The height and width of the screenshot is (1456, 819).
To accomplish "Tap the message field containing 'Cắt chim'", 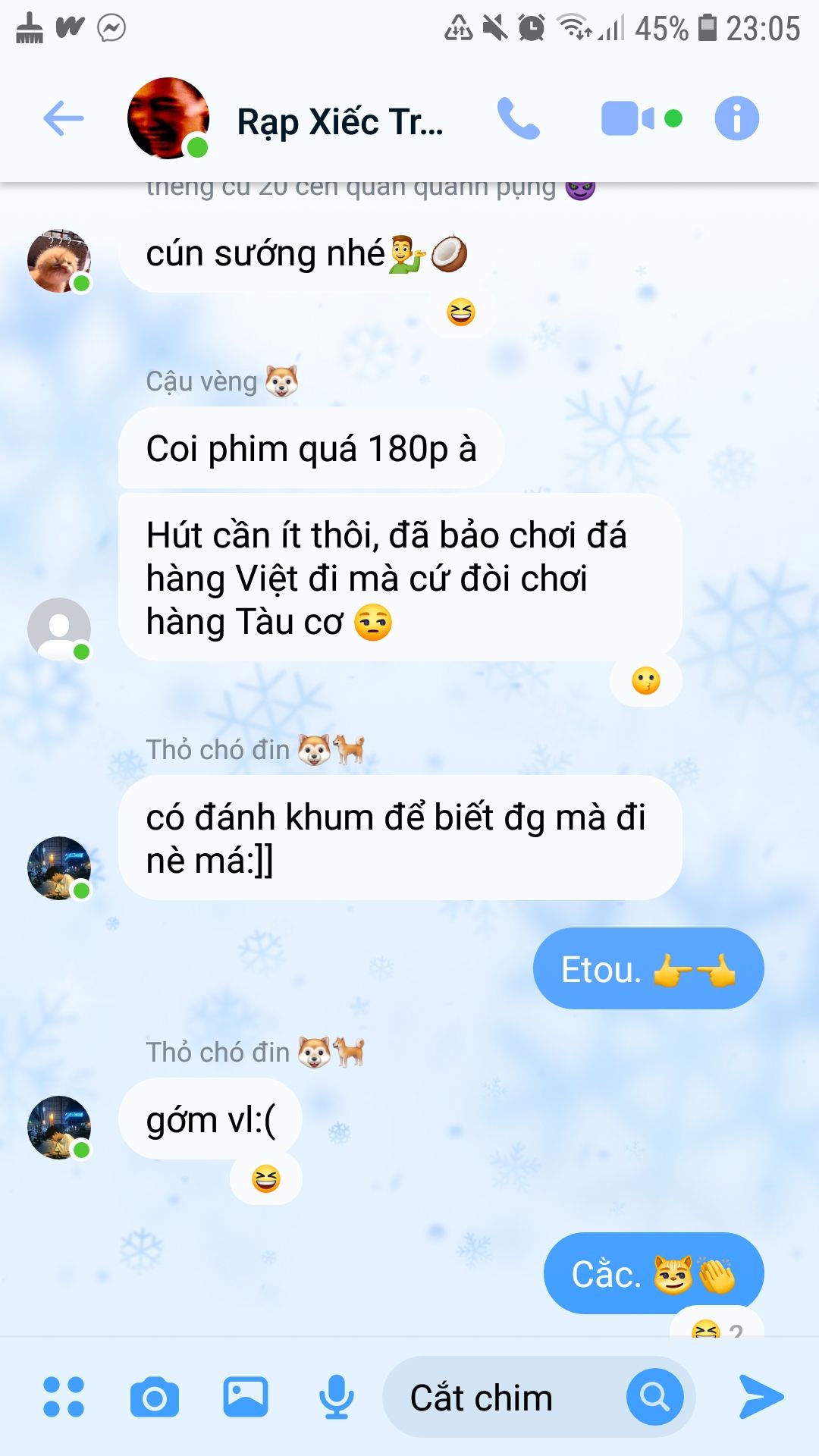I will [500, 1397].
